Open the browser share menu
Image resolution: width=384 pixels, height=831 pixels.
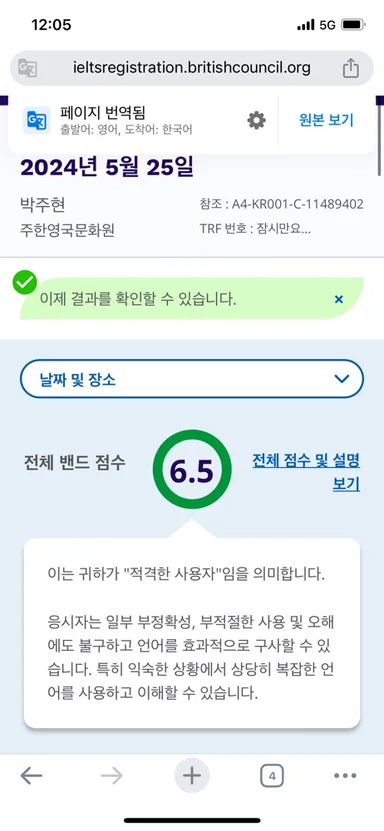[x=351, y=68]
